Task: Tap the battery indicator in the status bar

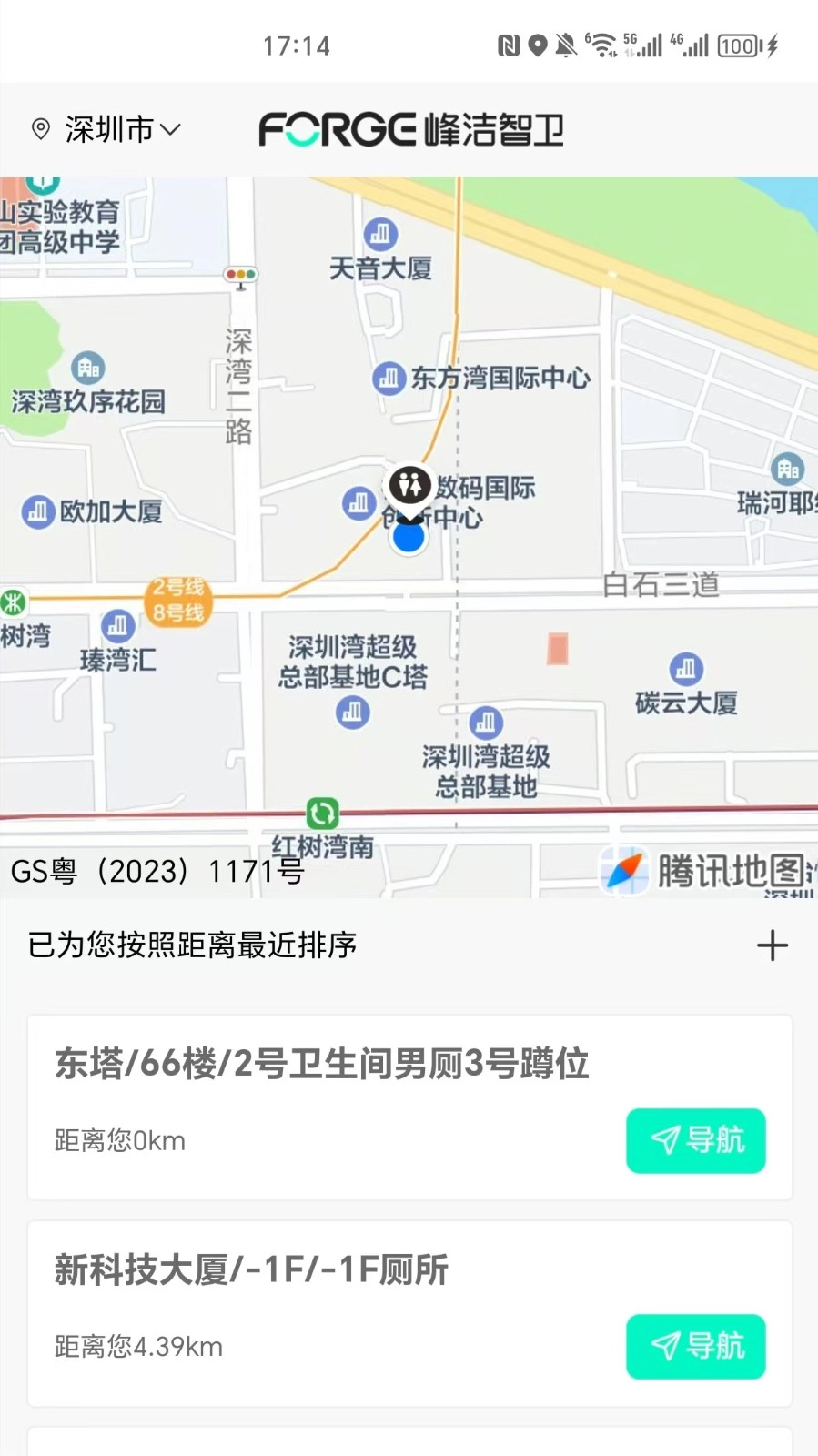Action: pyautogui.click(x=737, y=45)
